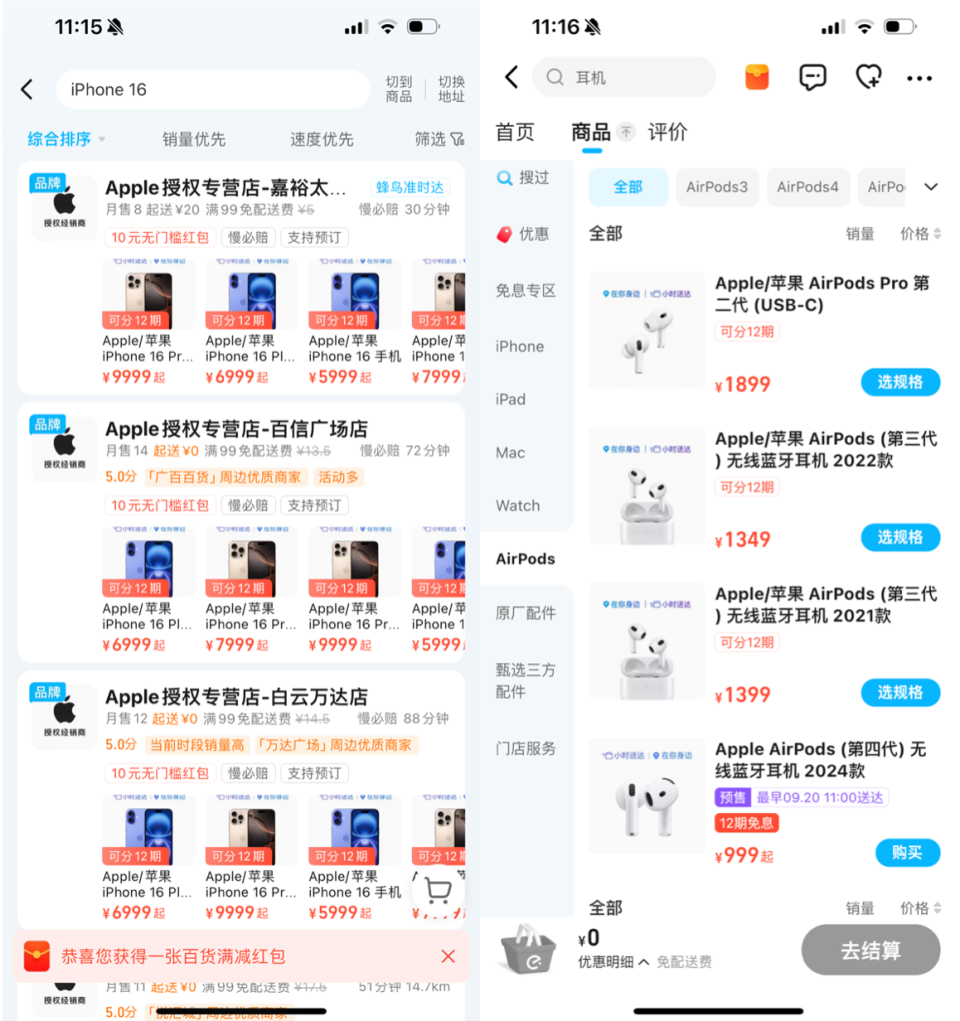Expand the AirPods filter chips chevron
The image size is (960, 1021).
(931, 187)
